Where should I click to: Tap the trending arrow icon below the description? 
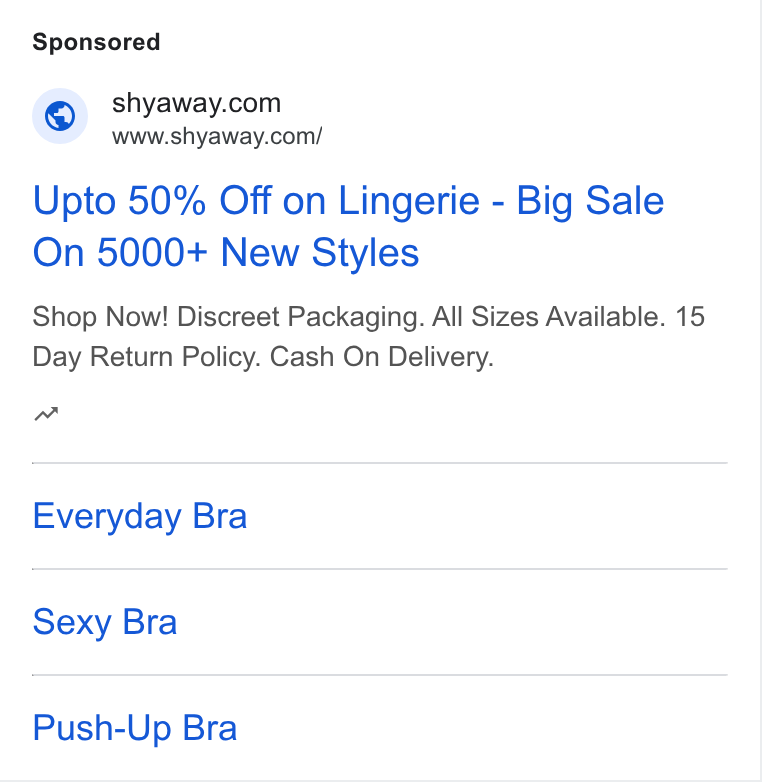tap(46, 414)
